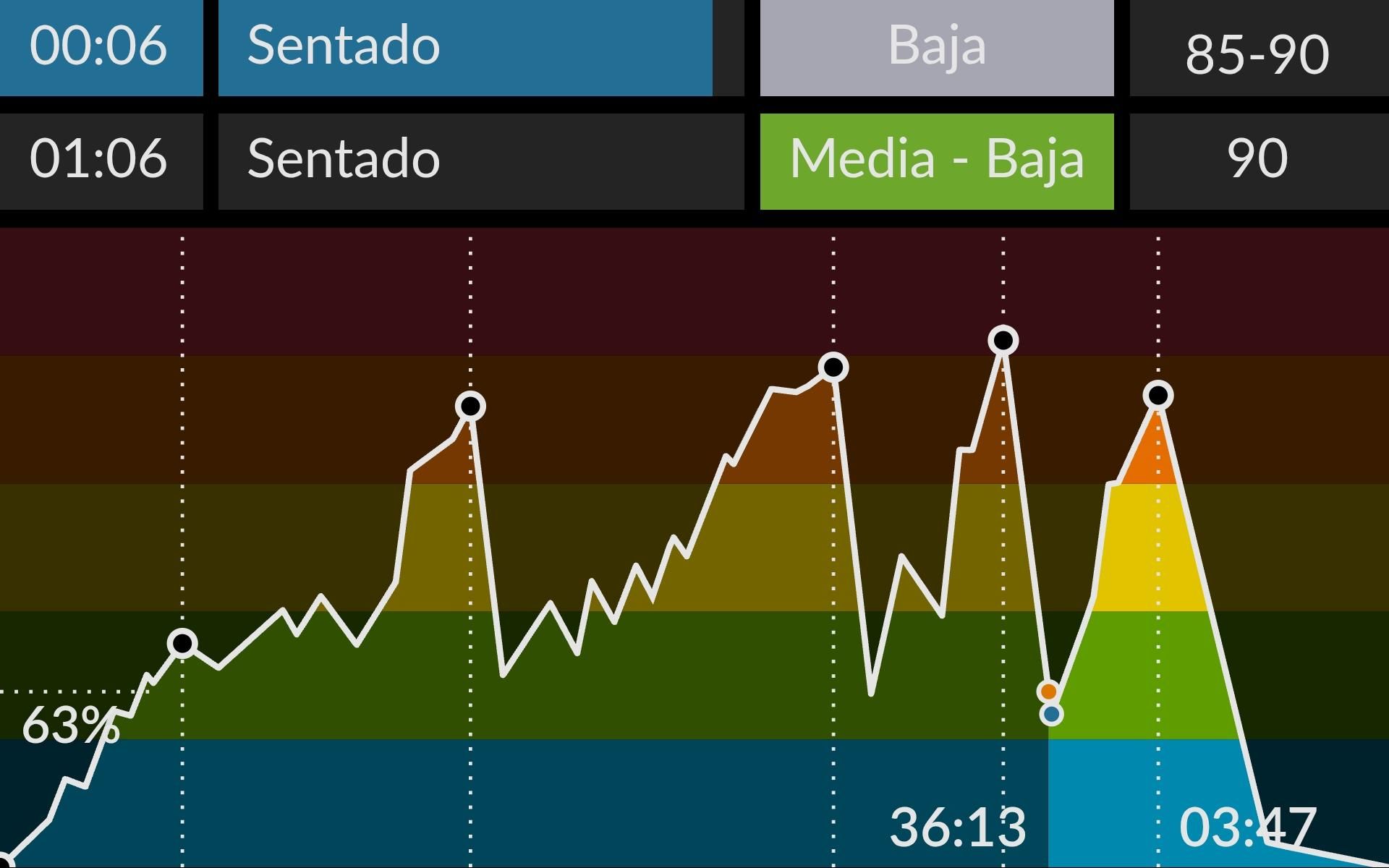Select the upcoming Sentado segment at 01:06
1389x868 pixels.
480,161
